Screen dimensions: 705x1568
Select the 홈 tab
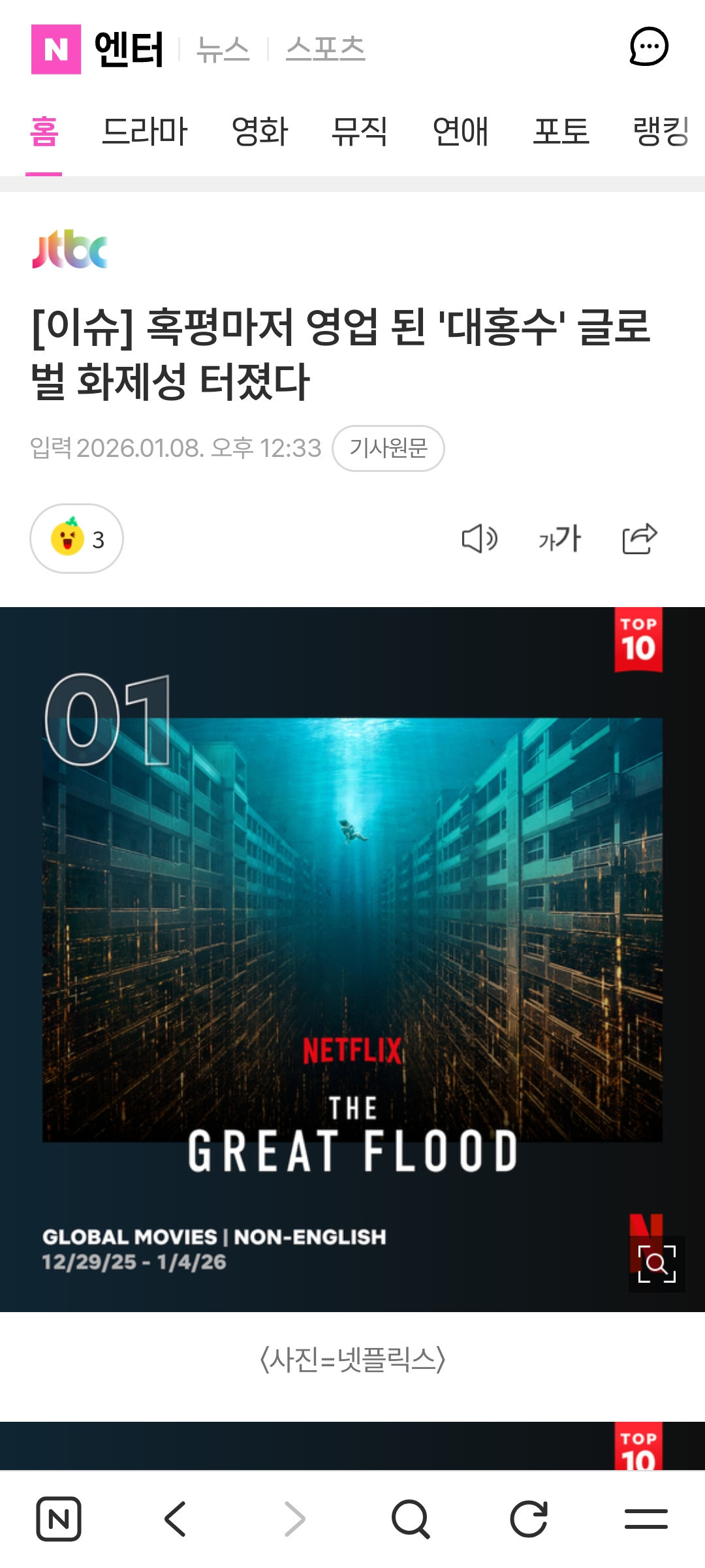(x=44, y=131)
